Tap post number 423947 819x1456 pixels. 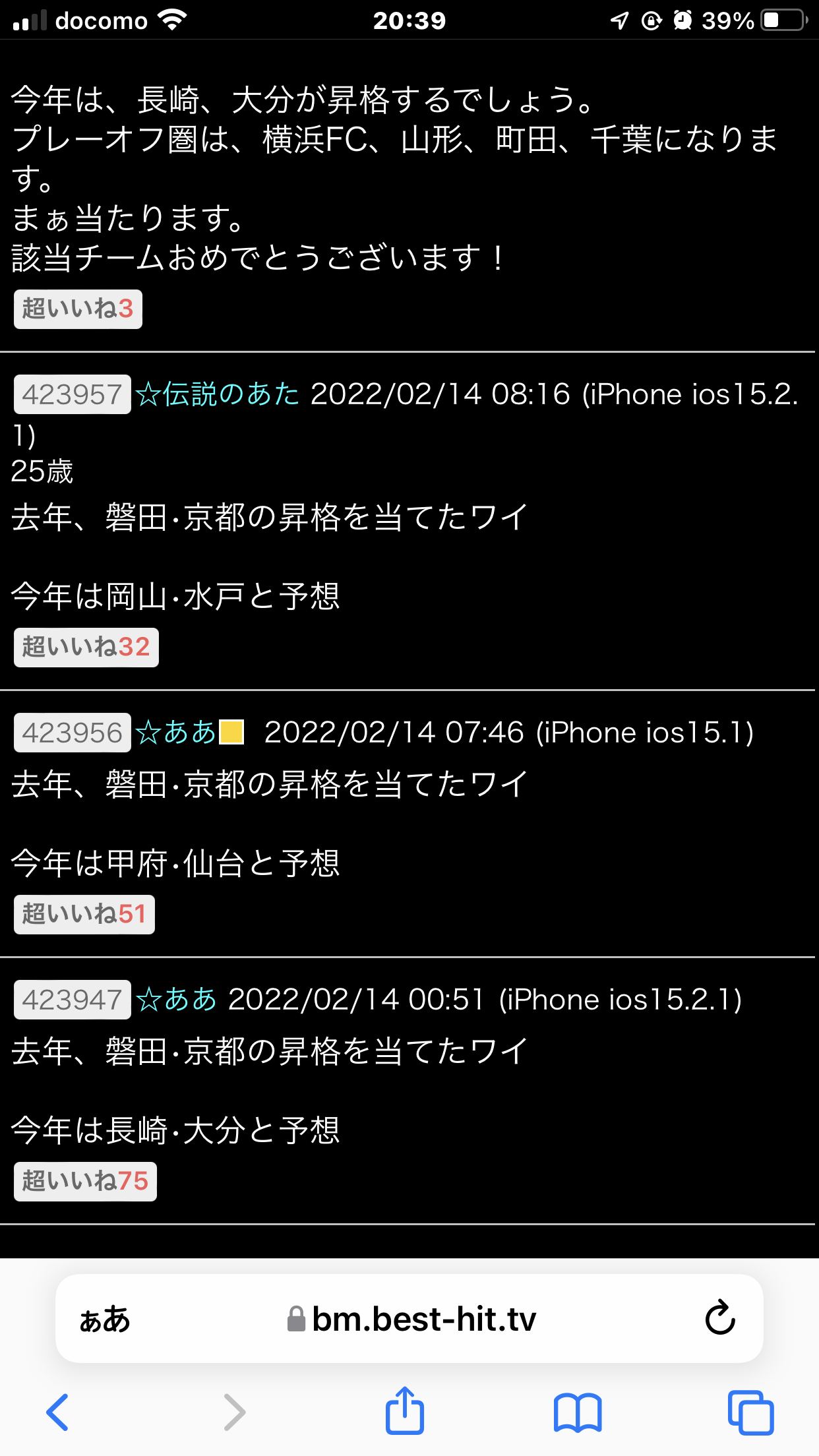(72, 1000)
